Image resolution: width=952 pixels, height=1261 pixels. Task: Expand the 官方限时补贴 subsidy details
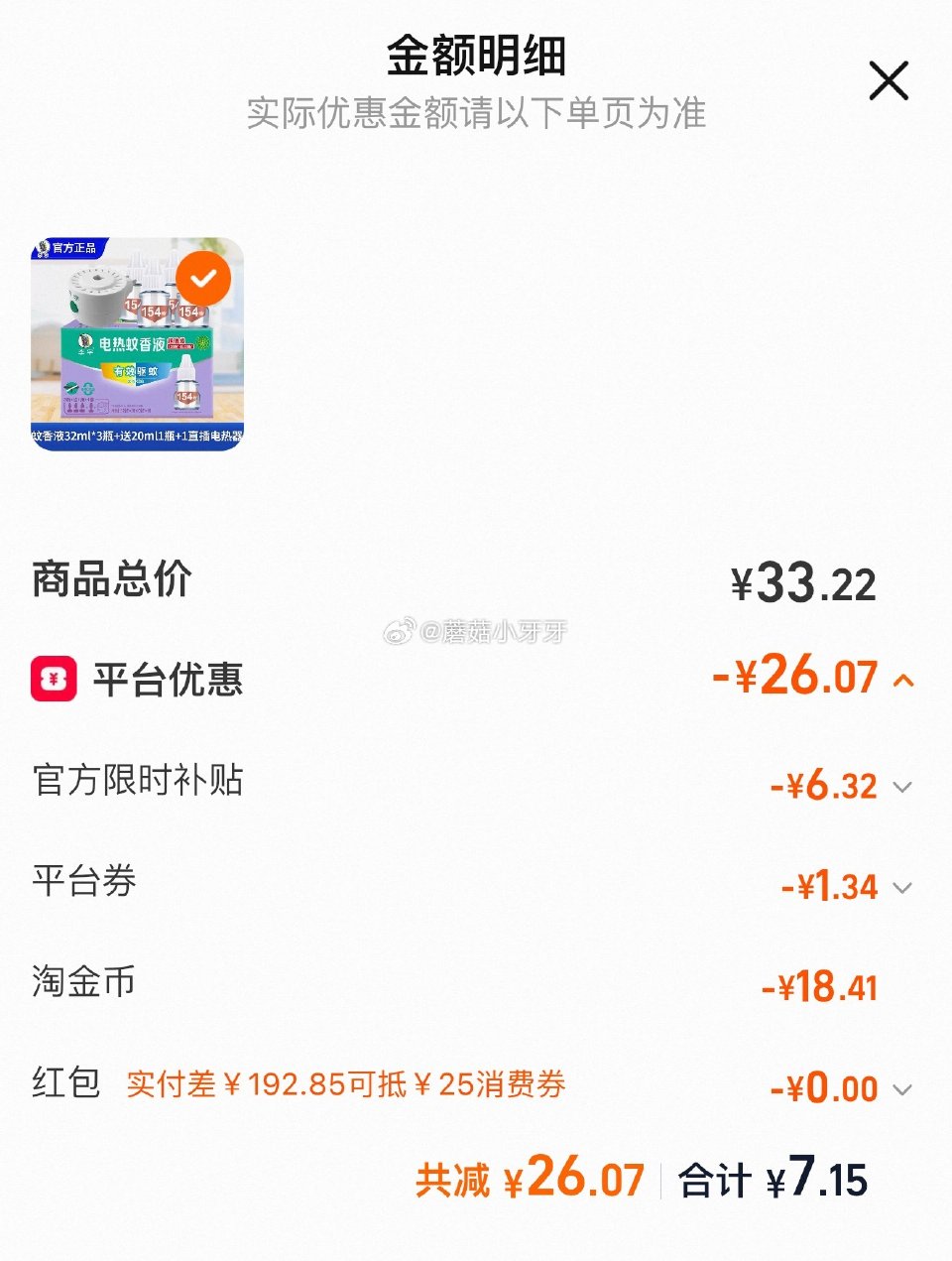pyautogui.click(x=901, y=787)
